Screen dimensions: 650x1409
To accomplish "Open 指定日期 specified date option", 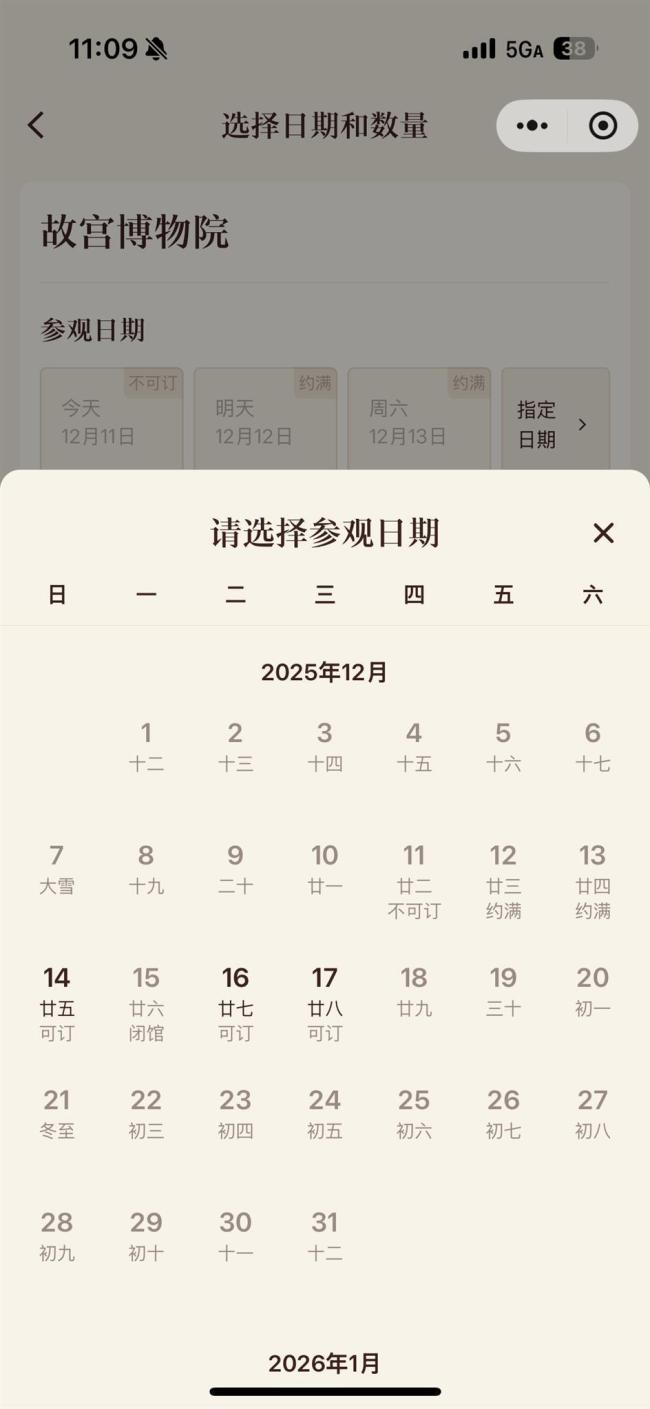I will (x=554, y=424).
